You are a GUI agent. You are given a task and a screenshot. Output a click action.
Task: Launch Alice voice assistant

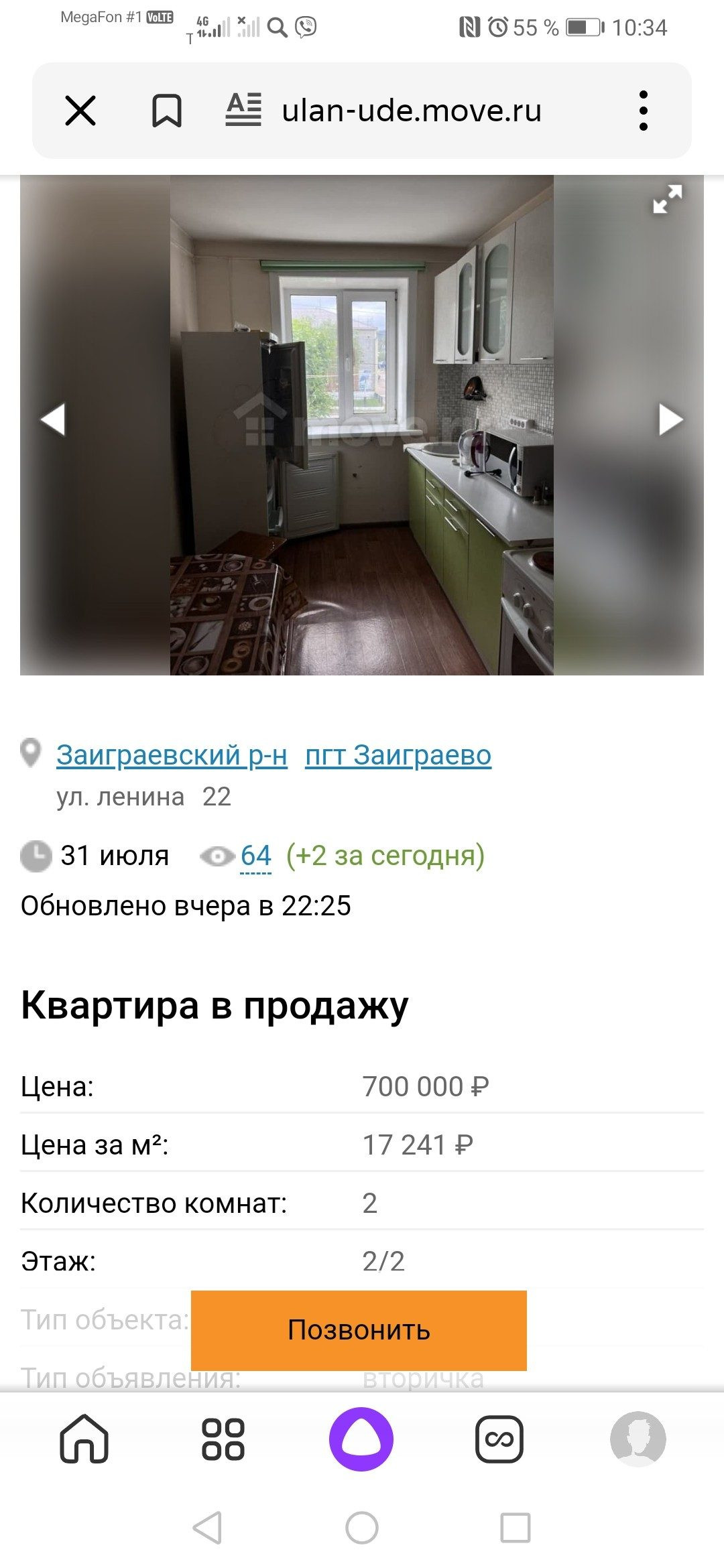click(361, 1439)
